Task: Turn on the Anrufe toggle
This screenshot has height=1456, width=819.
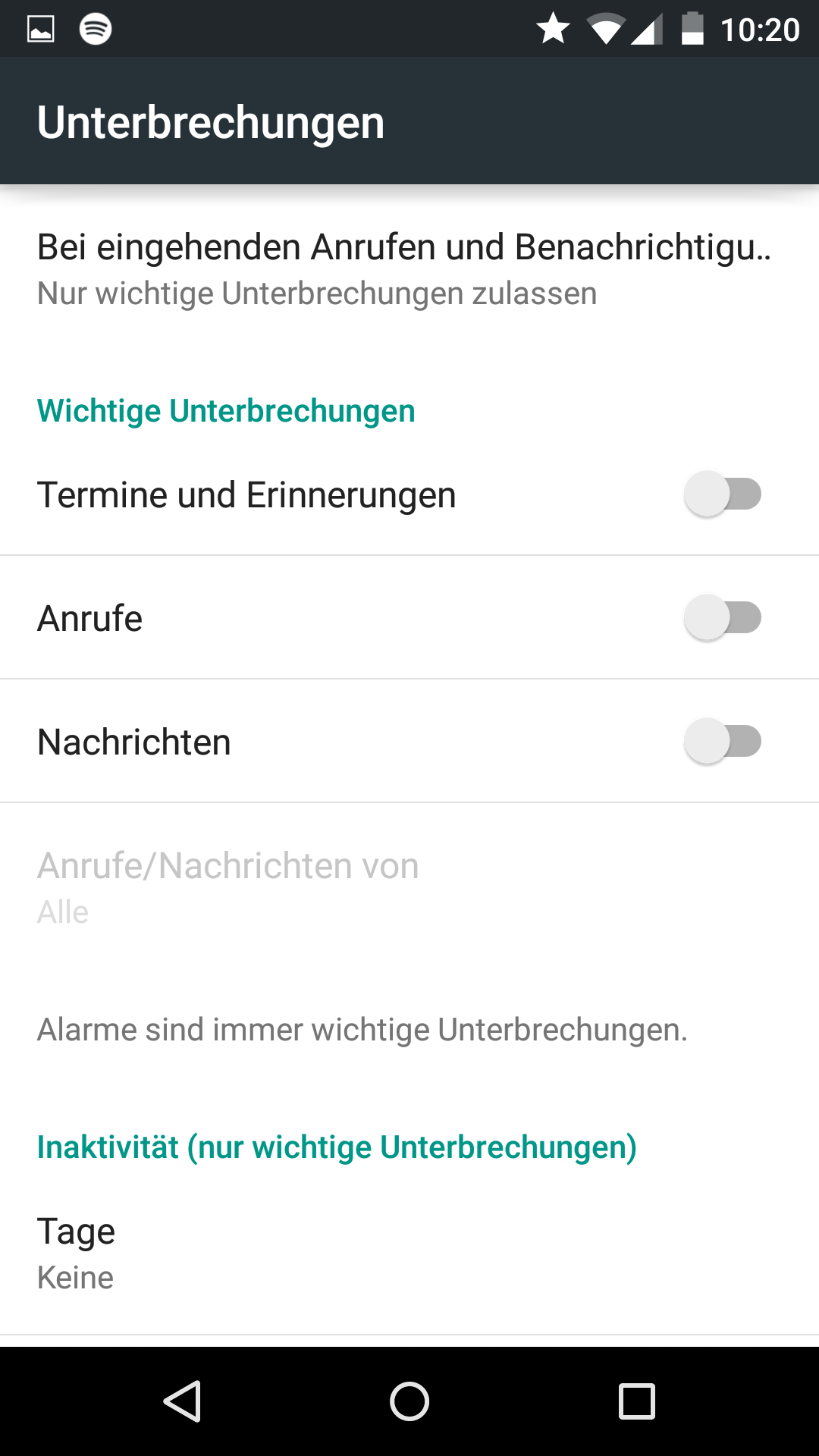Action: 722,618
